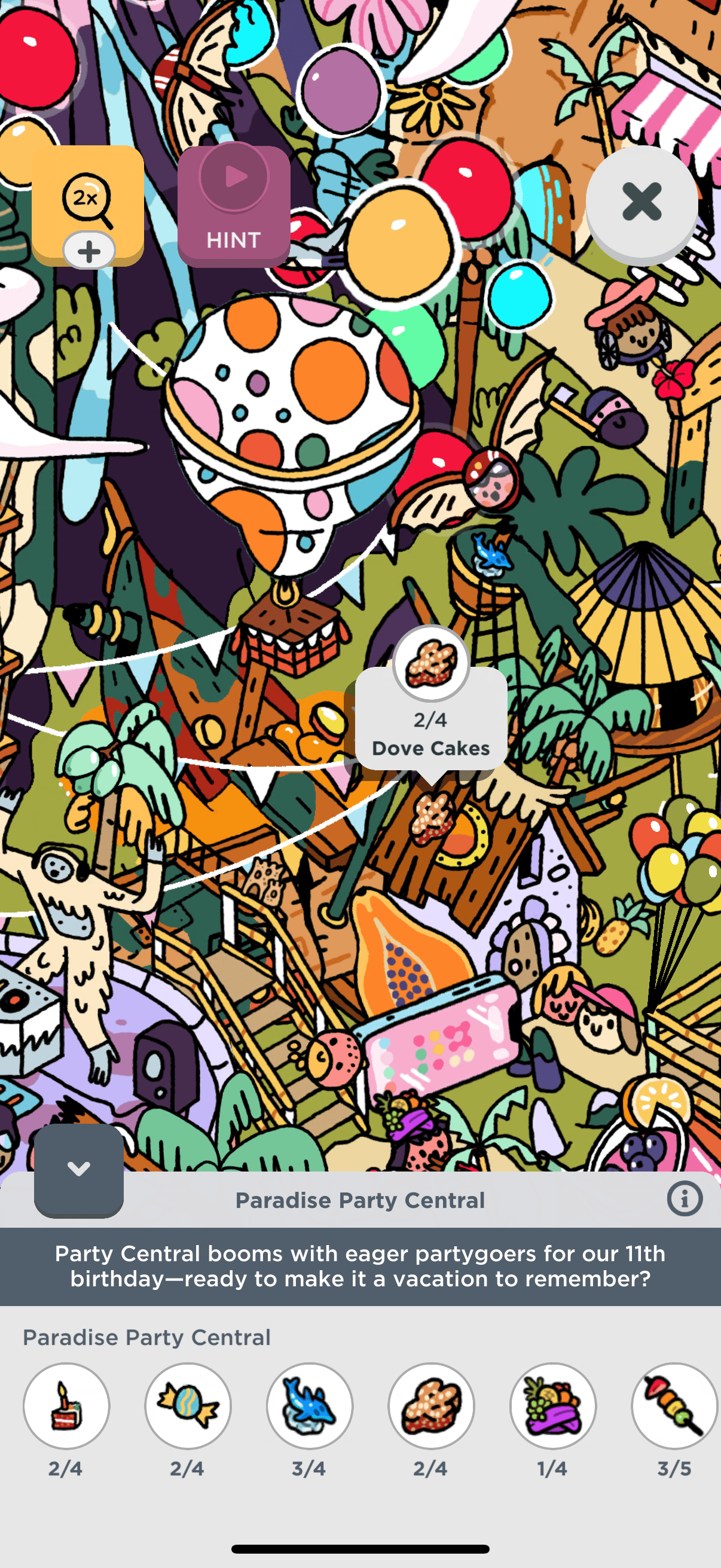The image size is (721, 1568).
Task: Close the level with the X button
Action: pyautogui.click(x=642, y=202)
